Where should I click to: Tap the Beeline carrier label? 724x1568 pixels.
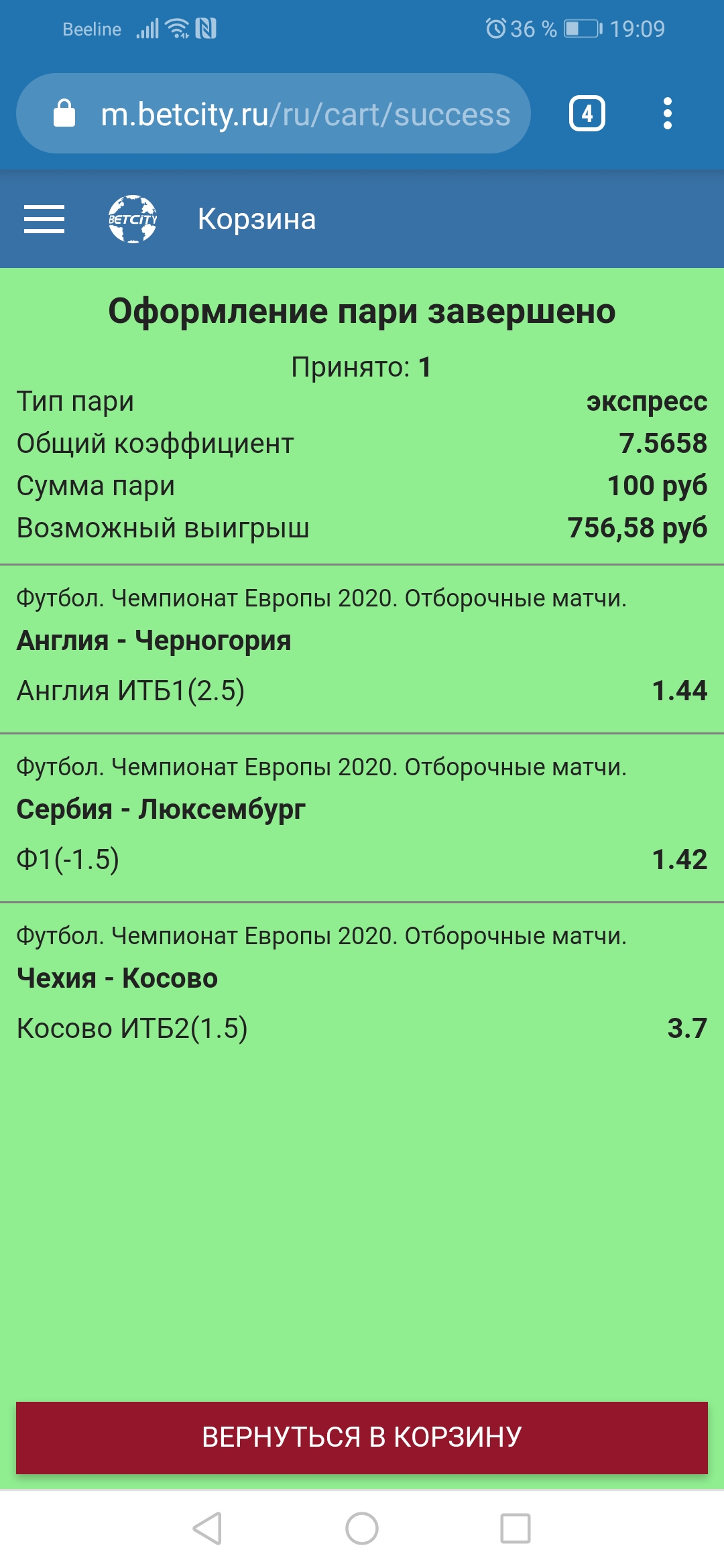click(x=93, y=28)
